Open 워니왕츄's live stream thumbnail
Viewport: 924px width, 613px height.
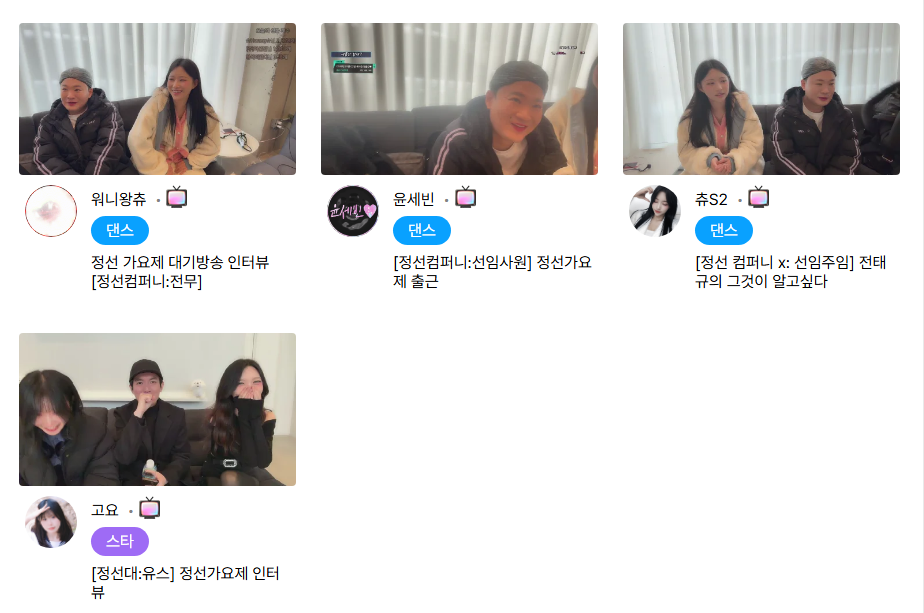(x=157, y=99)
